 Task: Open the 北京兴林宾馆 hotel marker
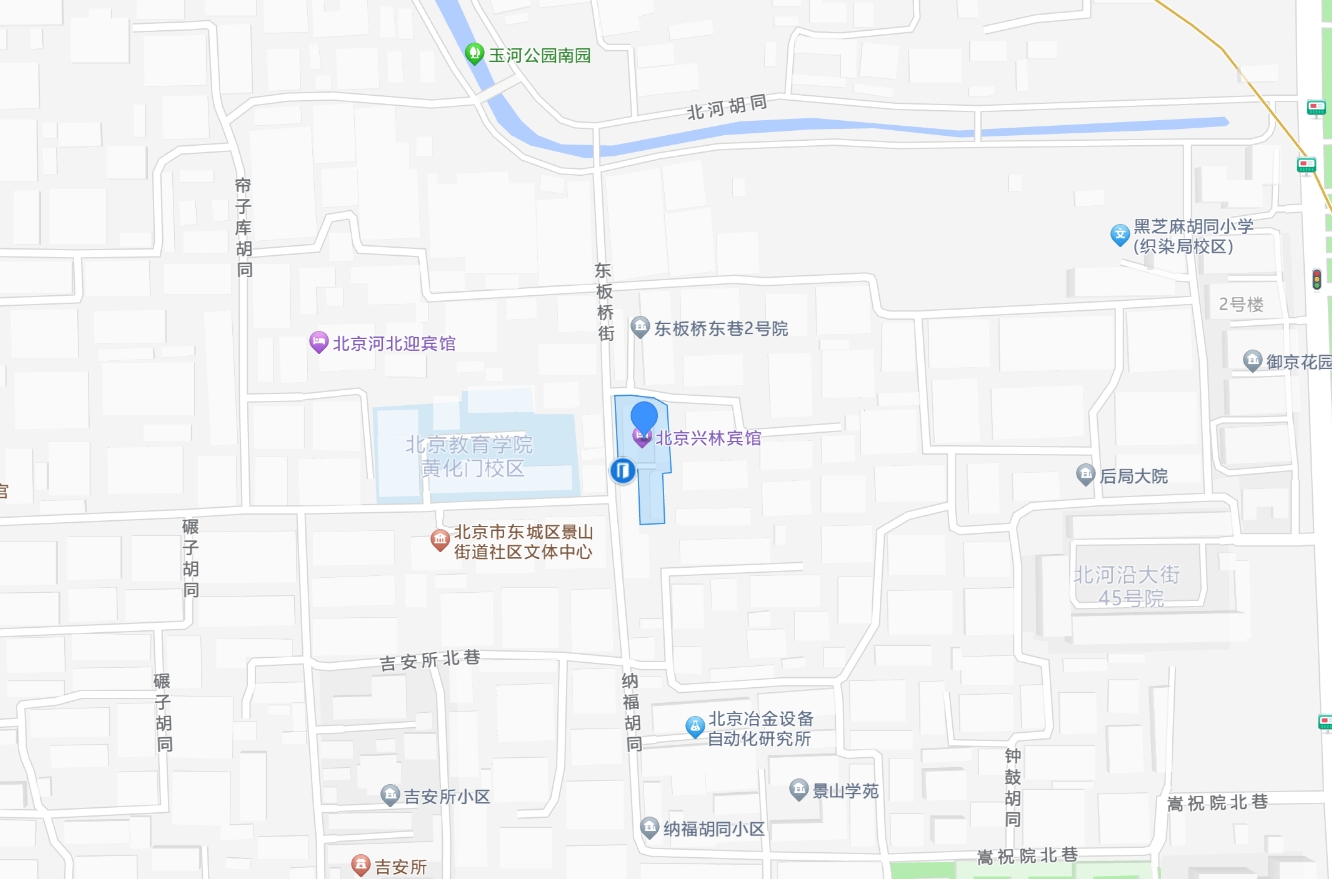click(643, 437)
